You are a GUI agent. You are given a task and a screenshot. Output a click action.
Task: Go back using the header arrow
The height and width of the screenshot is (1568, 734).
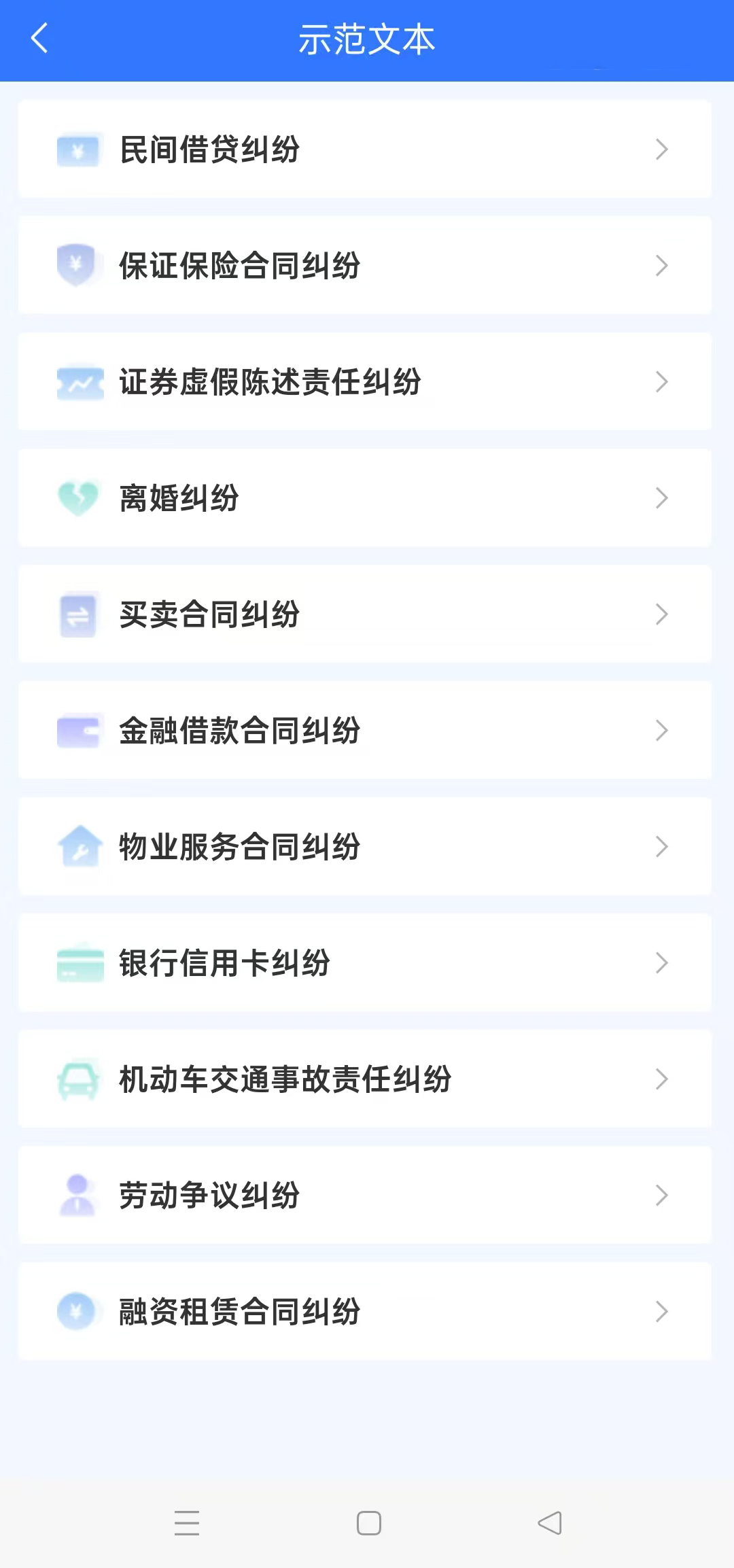click(x=39, y=38)
